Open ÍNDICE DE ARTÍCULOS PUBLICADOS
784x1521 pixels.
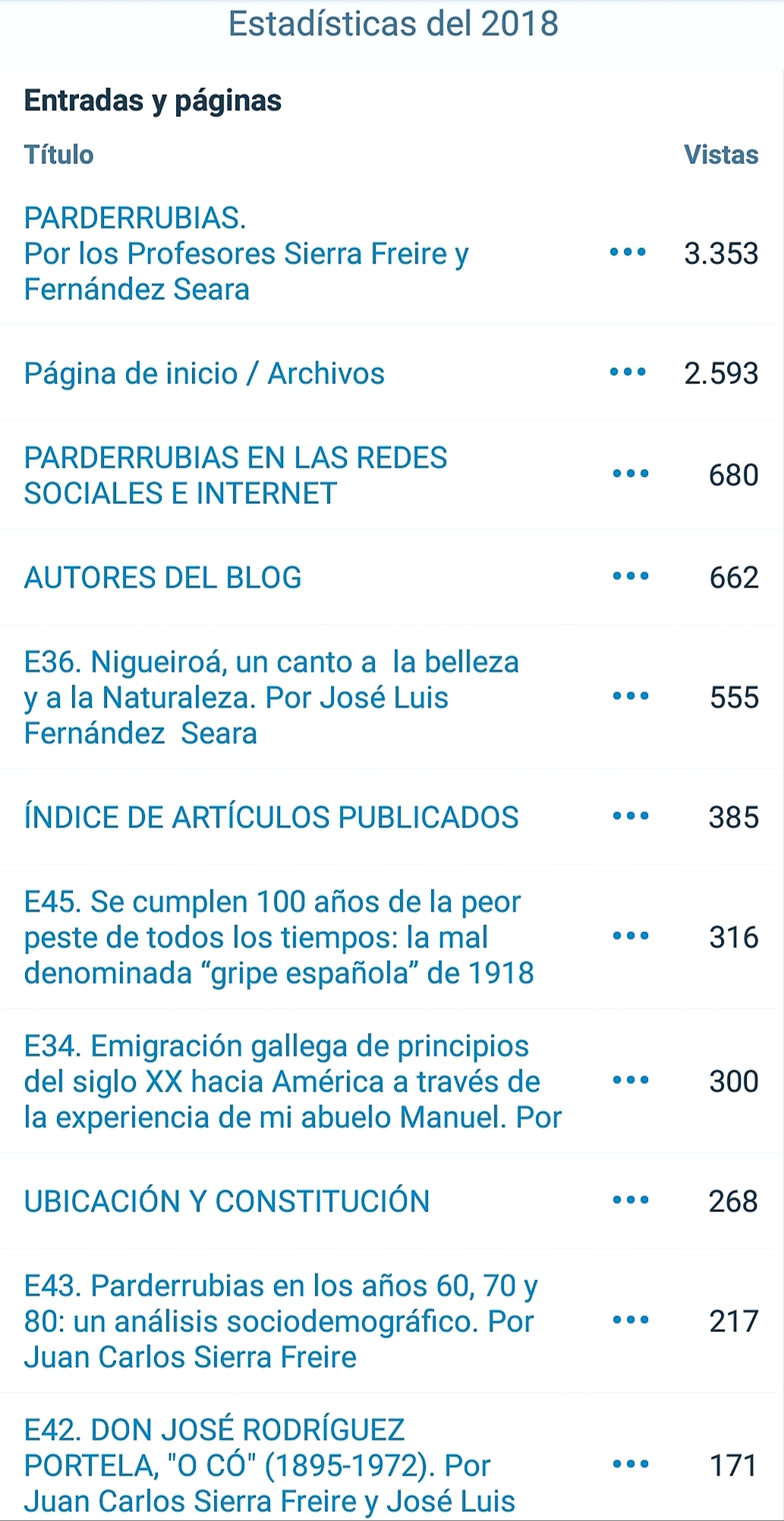(x=271, y=817)
